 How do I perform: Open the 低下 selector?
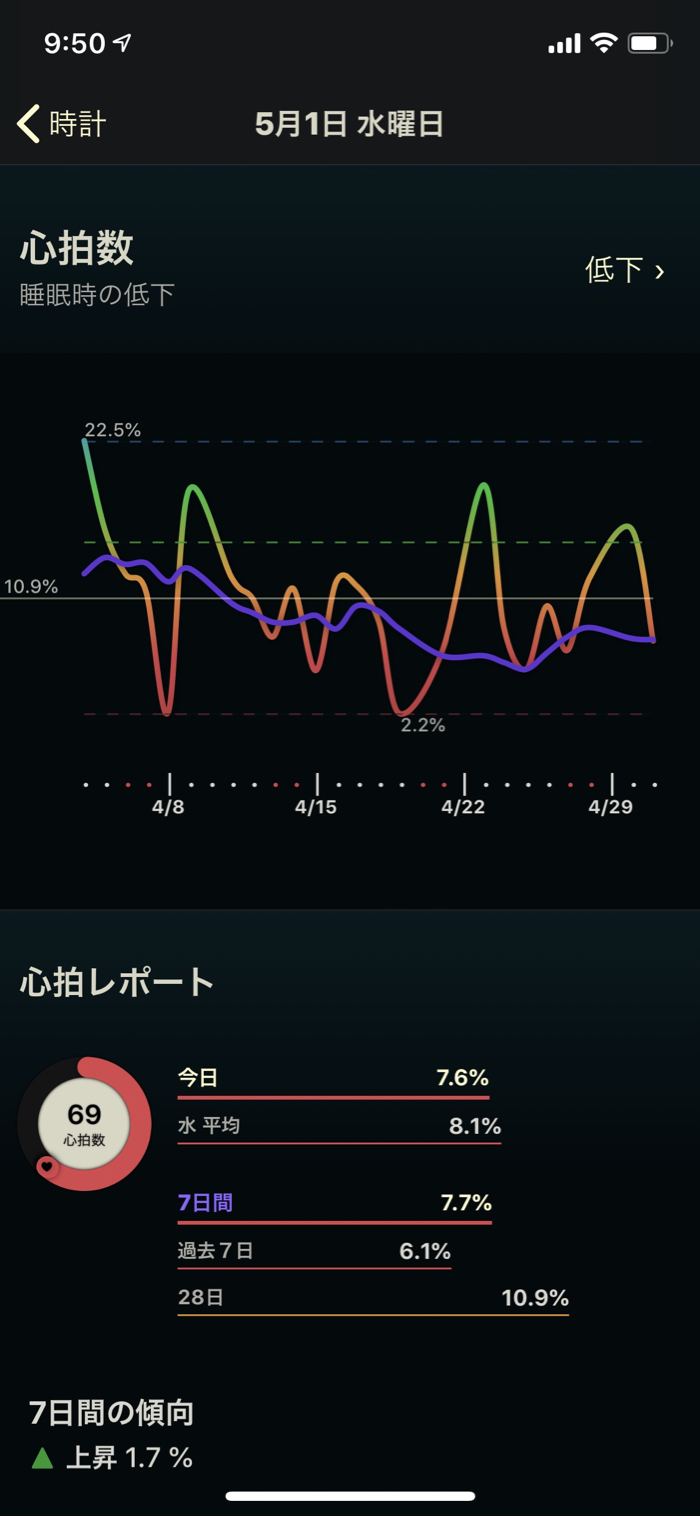click(624, 270)
